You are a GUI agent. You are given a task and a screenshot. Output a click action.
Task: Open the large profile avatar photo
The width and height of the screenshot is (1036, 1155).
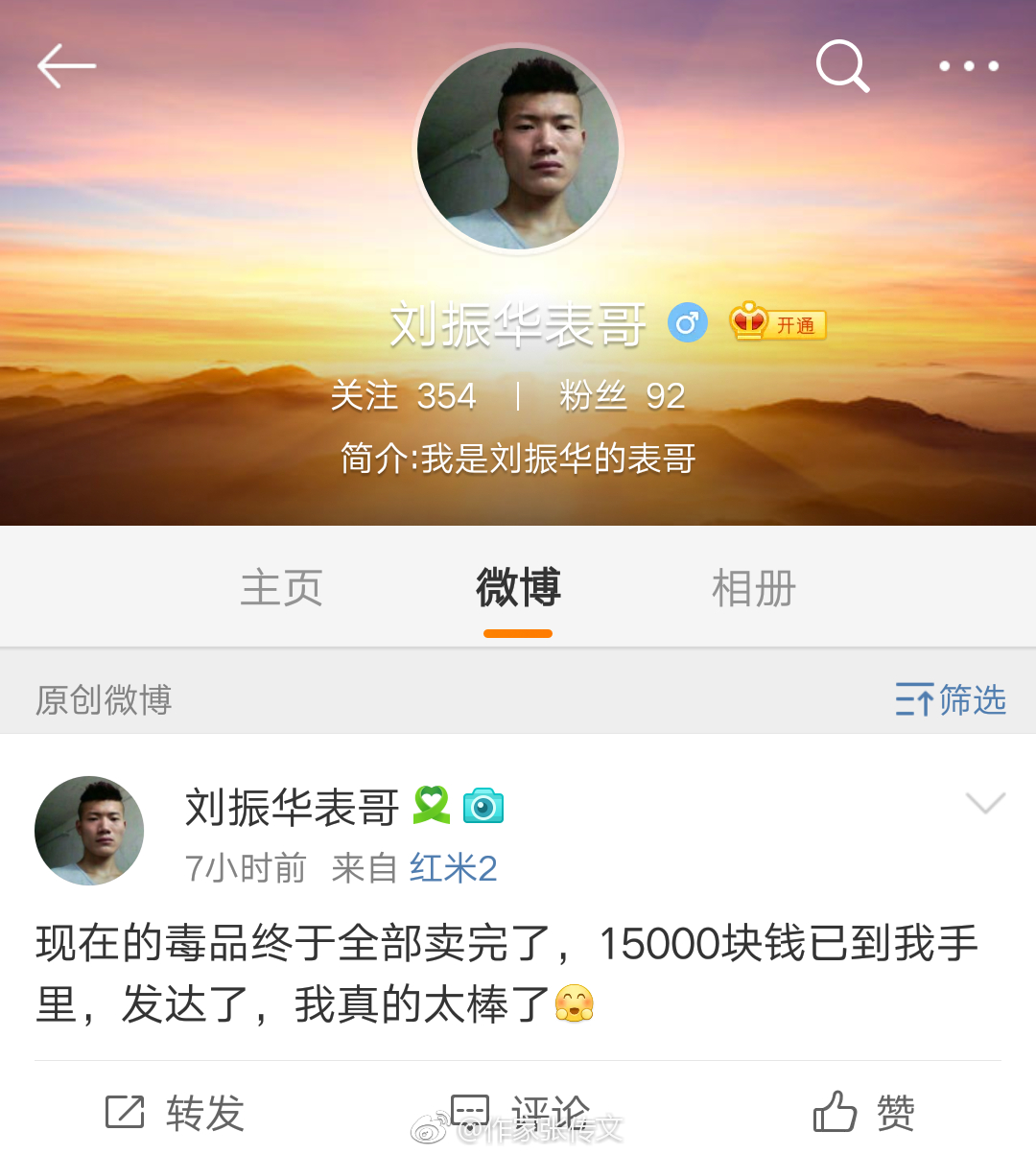518,149
